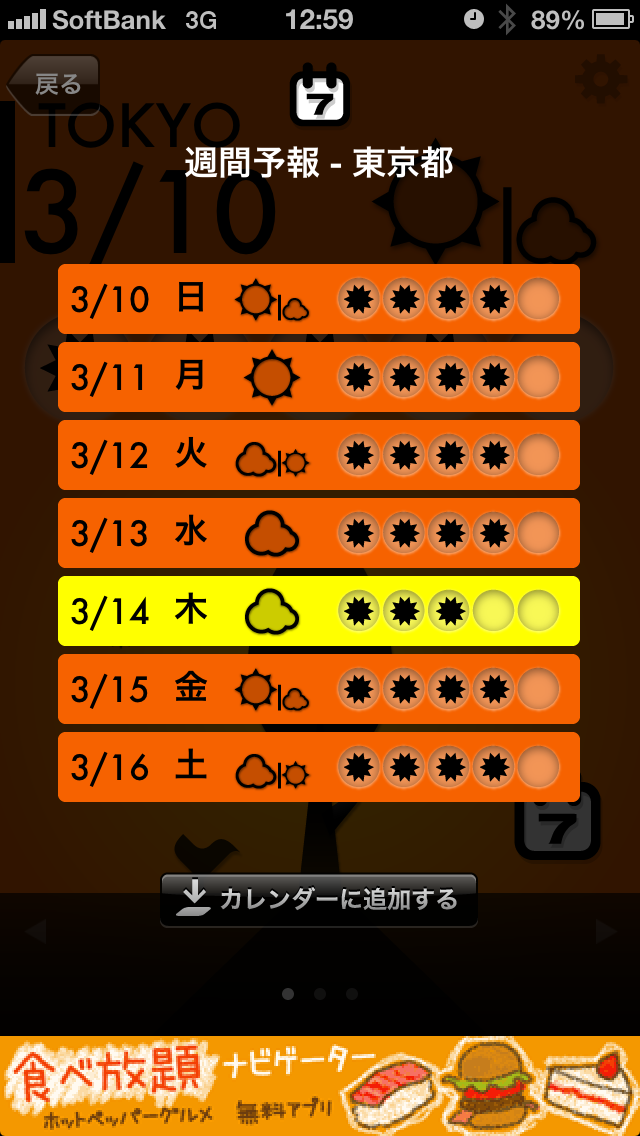Open the 食べ放題ナビゲーター ad banner
640x1136 pixels.
point(320,1086)
